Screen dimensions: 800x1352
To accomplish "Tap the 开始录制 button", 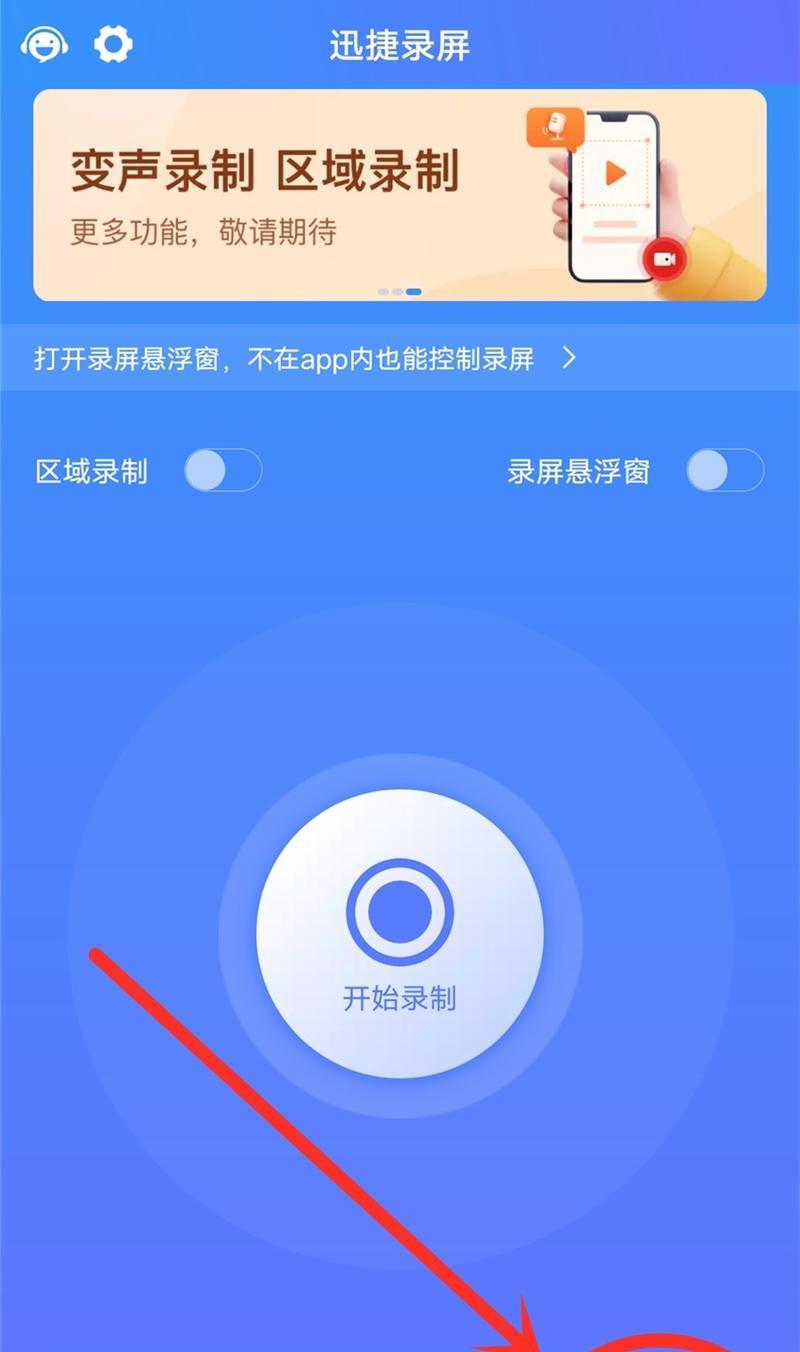I will click(x=400, y=932).
